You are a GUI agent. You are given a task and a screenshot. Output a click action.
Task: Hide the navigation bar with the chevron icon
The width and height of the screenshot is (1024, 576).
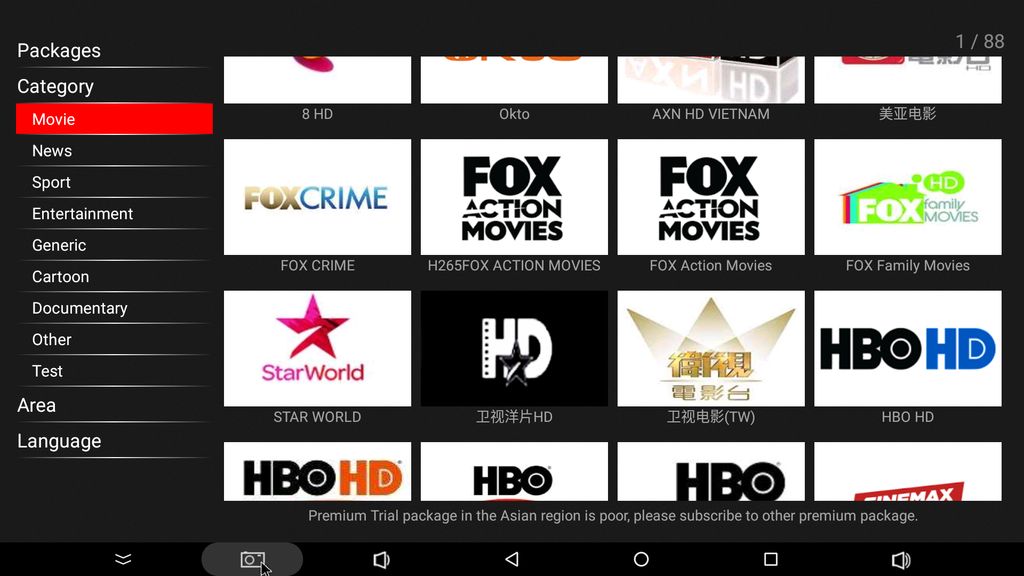click(x=123, y=560)
